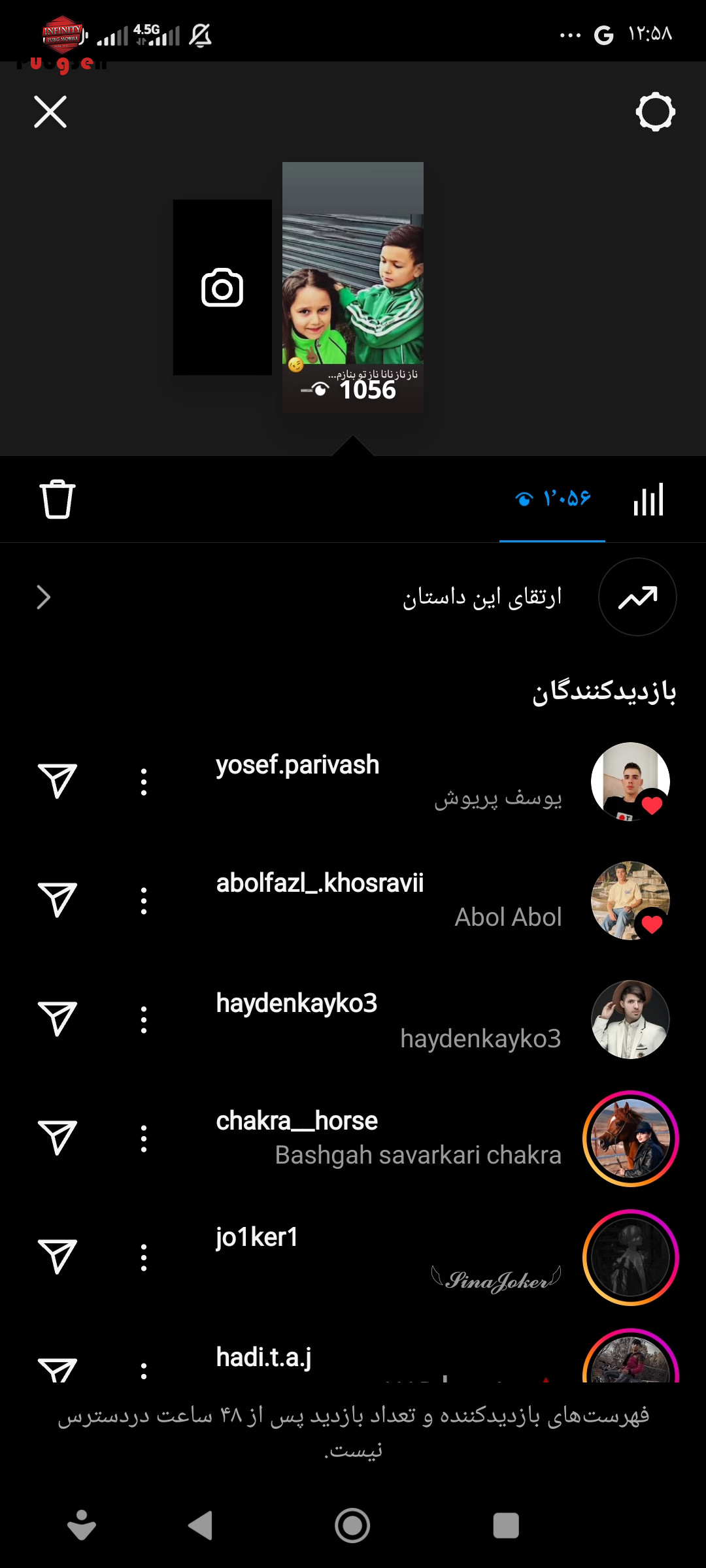The image size is (706, 1568).
Task: Close the story viewers screen
Action: tap(50, 112)
